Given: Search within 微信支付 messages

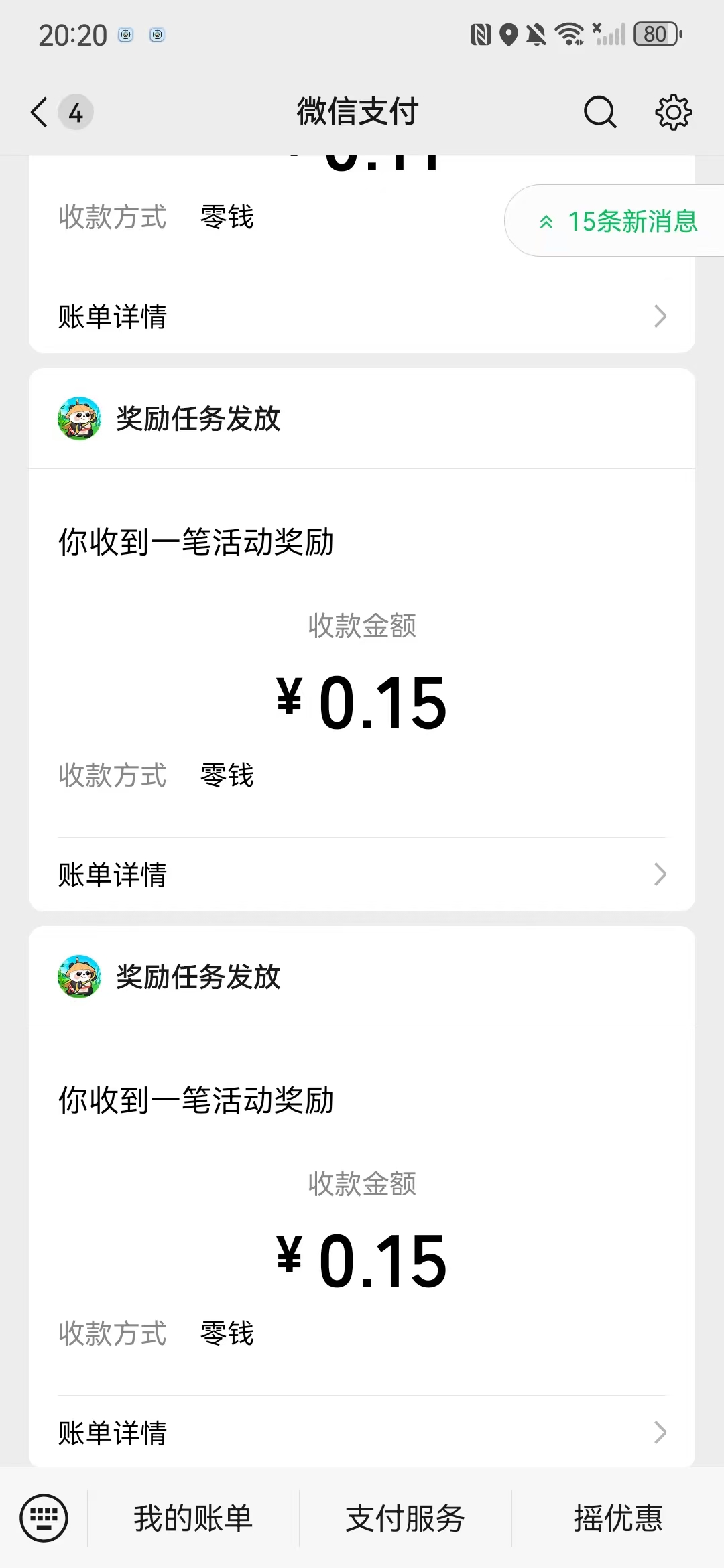Looking at the screenshot, I should click(x=599, y=112).
